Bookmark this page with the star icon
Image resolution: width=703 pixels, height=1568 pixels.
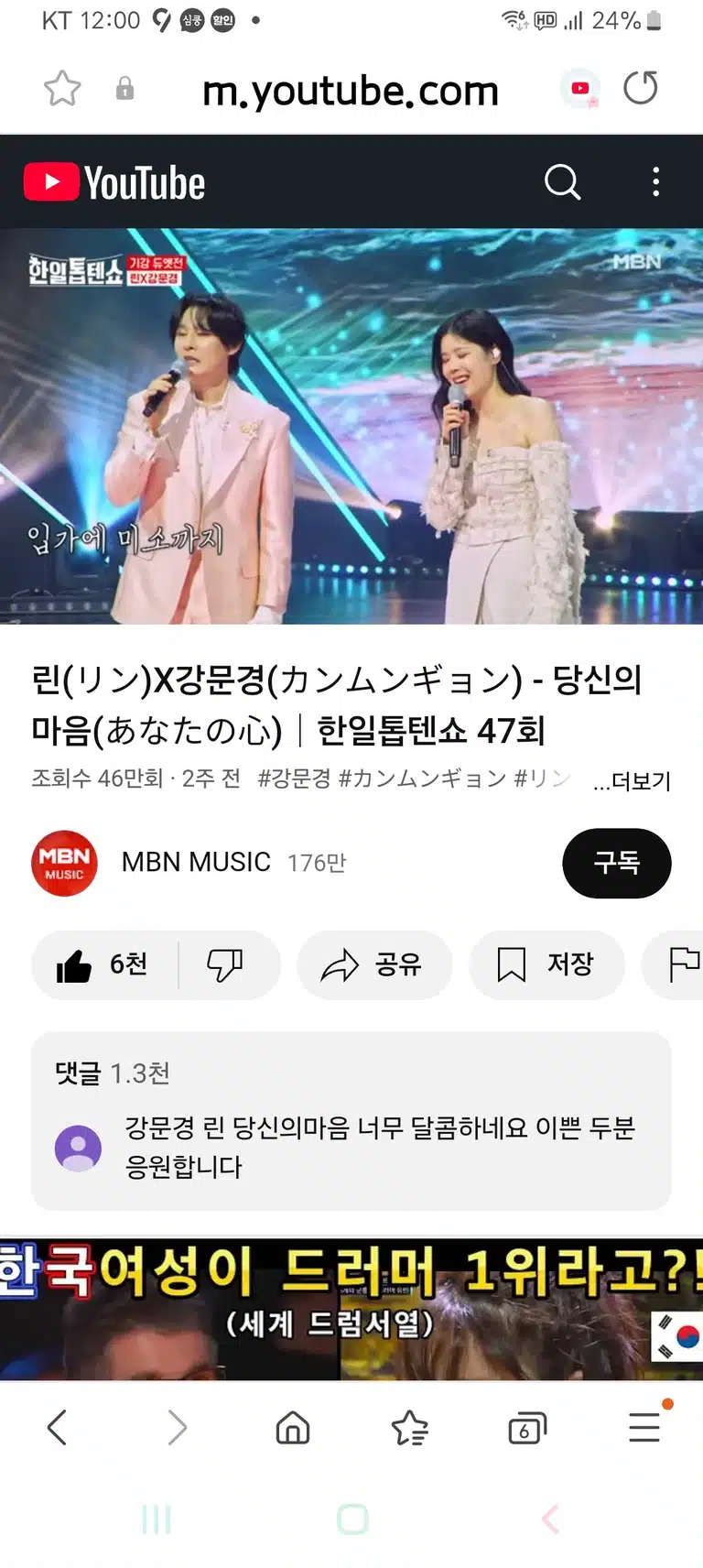(62, 89)
